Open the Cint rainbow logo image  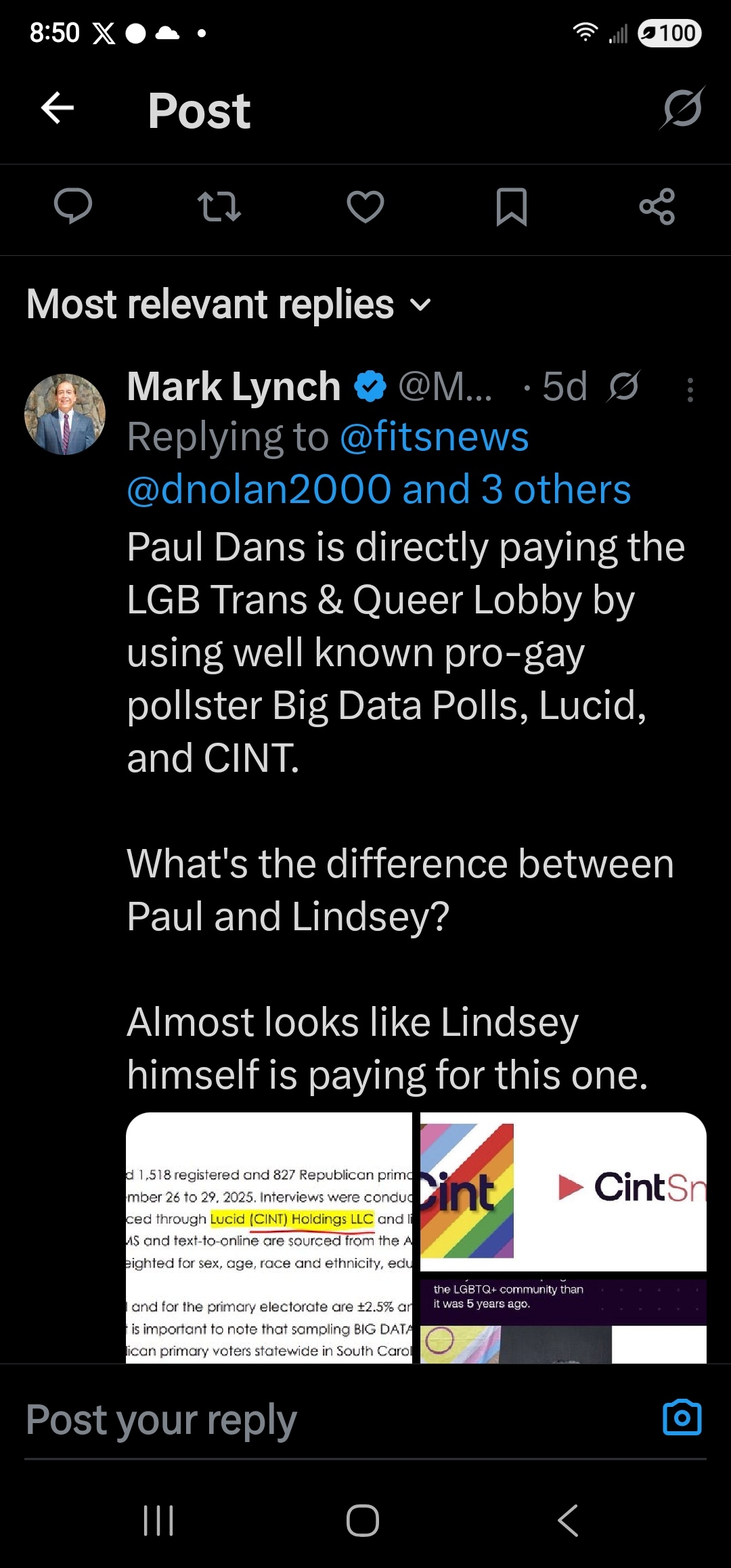pyautogui.click(x=563, y=1192)
